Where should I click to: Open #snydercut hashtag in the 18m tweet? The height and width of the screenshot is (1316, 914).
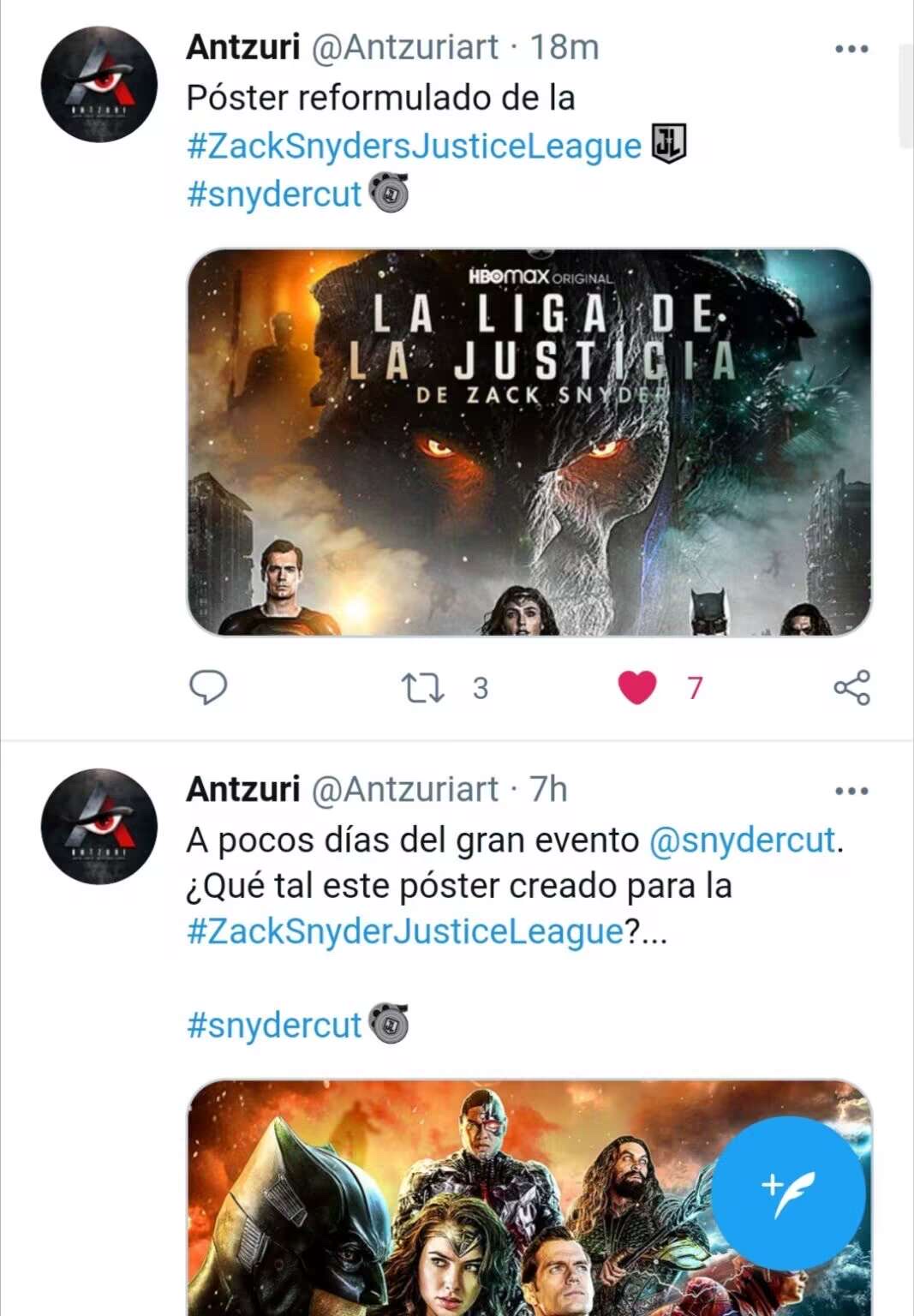274,194
